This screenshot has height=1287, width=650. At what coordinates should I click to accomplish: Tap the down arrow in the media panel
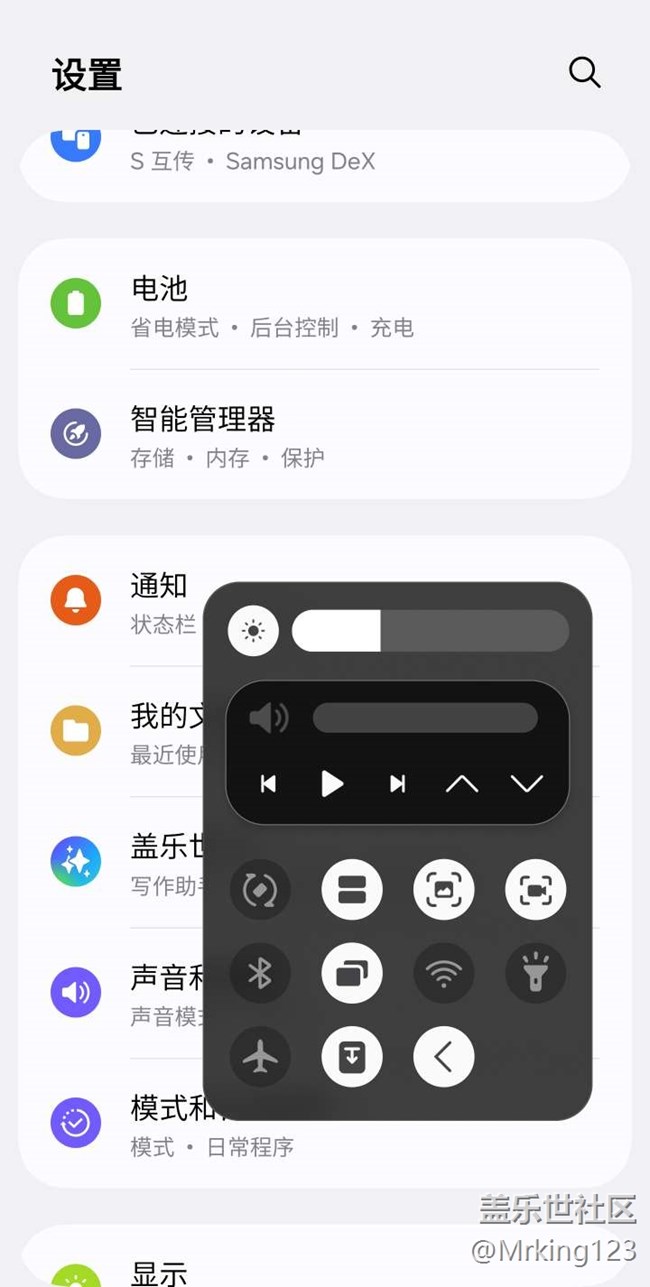tap(526, 784)
